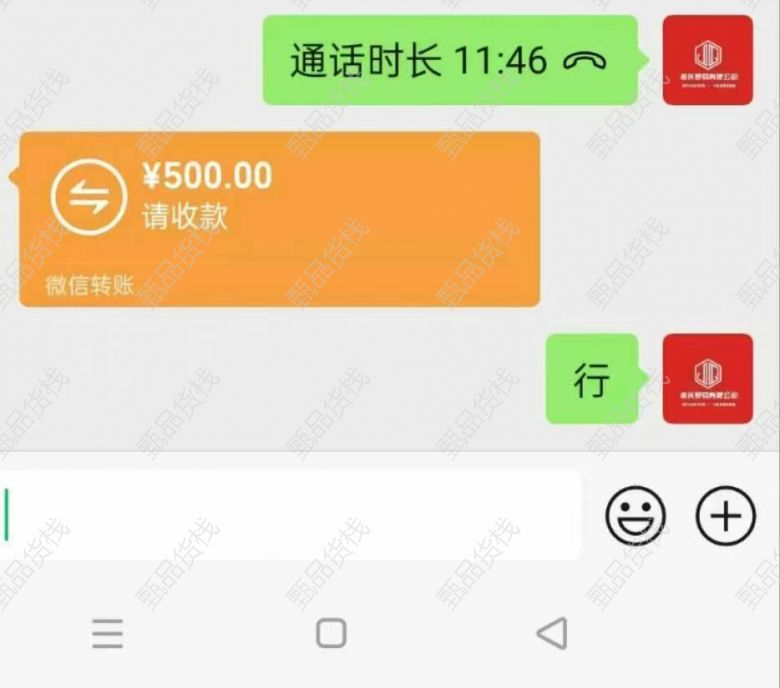Go to the home screen via system home button
Screen dimensions: 780x688
(x=331, y=633)
